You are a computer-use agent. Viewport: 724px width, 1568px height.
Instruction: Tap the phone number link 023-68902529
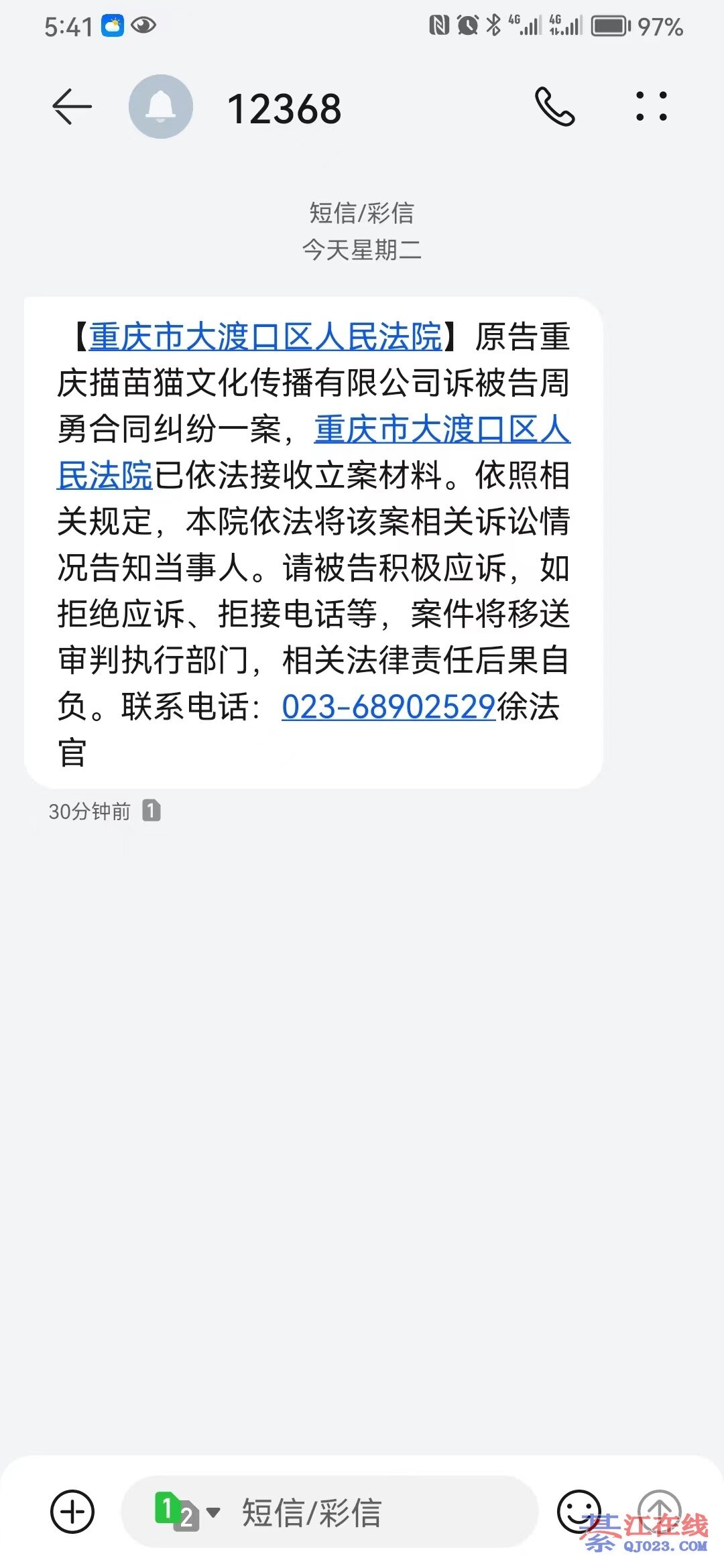(x=389, y=707)
